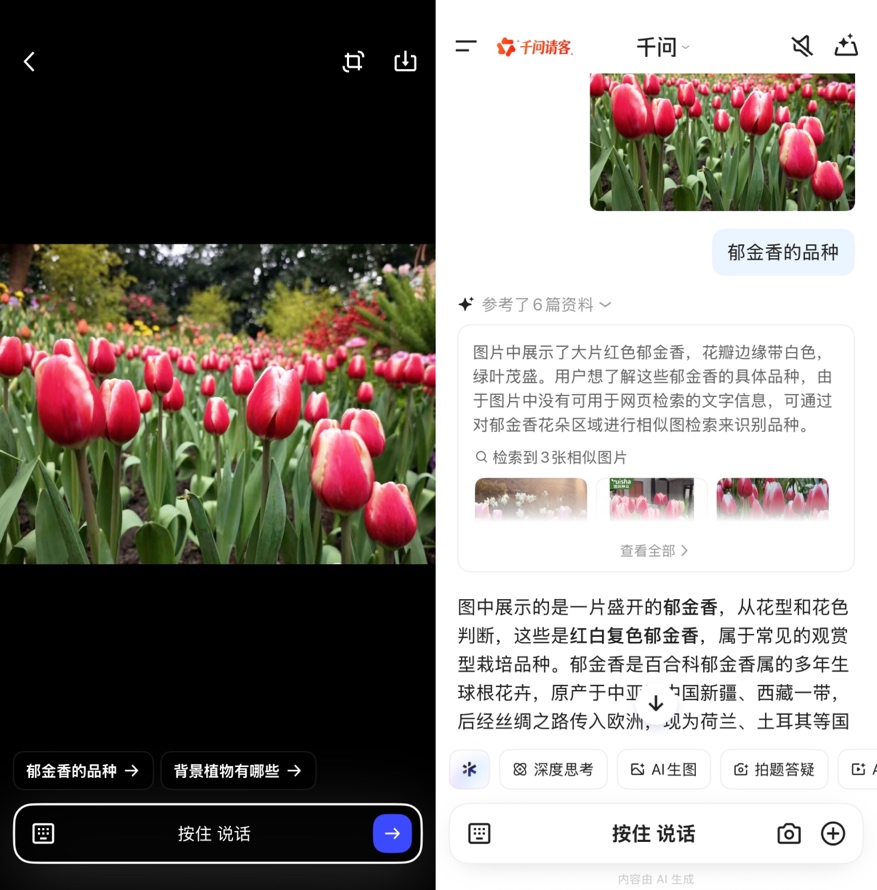Select the 背景植物有哪些 suggestion chip
The image size is (877, 890).
coord(238,771)
